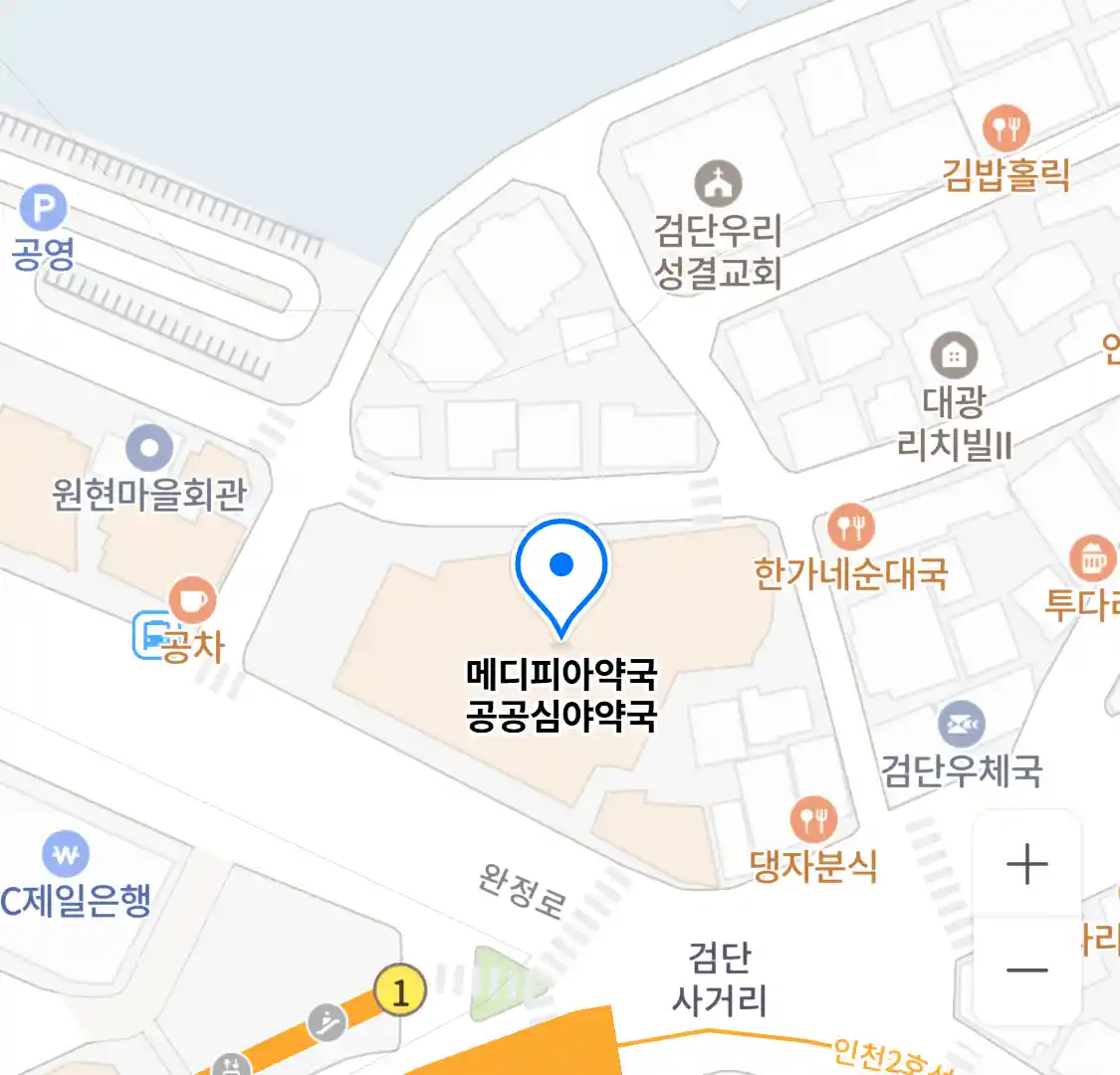
Task: Select the SC제일은행 bank marker
Action: tap(66, 854)
